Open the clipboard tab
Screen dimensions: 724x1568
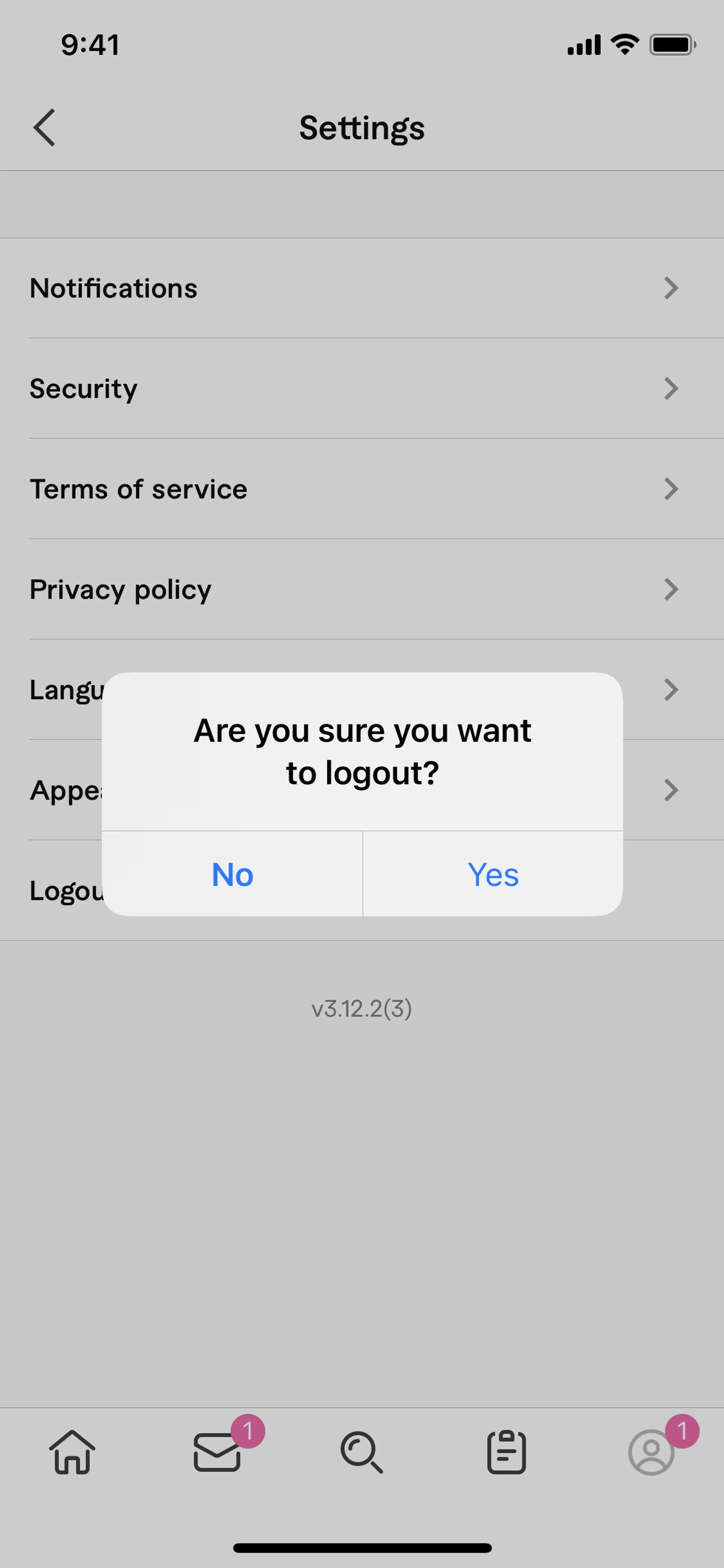point(506,1452)
